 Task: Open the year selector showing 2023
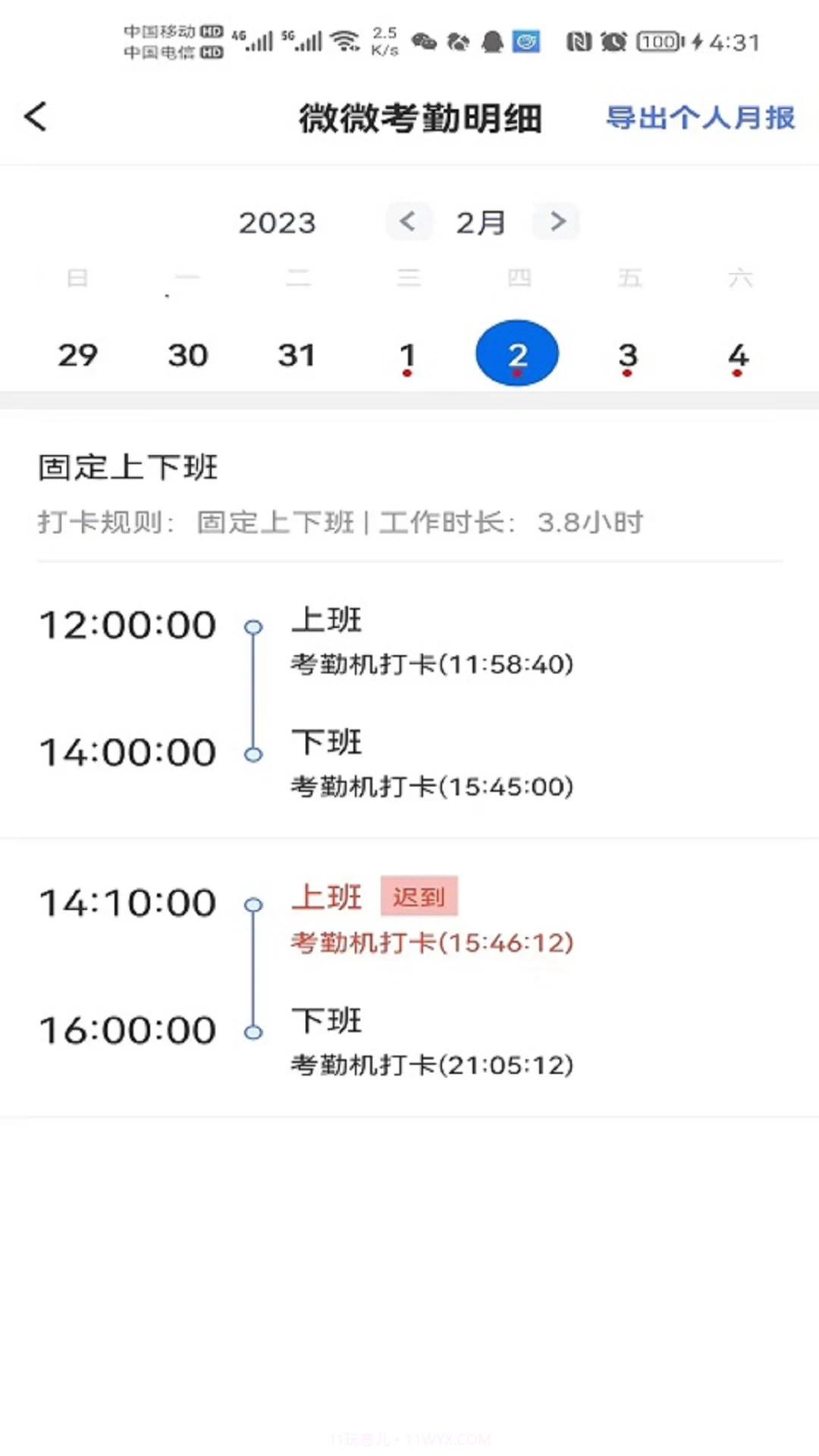pyautogui.click(x=277, y=221)
